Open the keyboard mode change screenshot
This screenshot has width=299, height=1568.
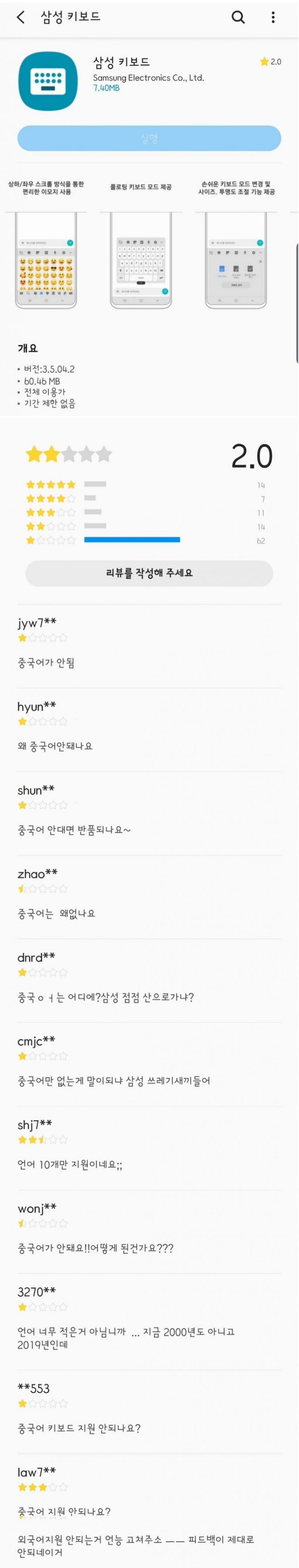tap(236, 261)
